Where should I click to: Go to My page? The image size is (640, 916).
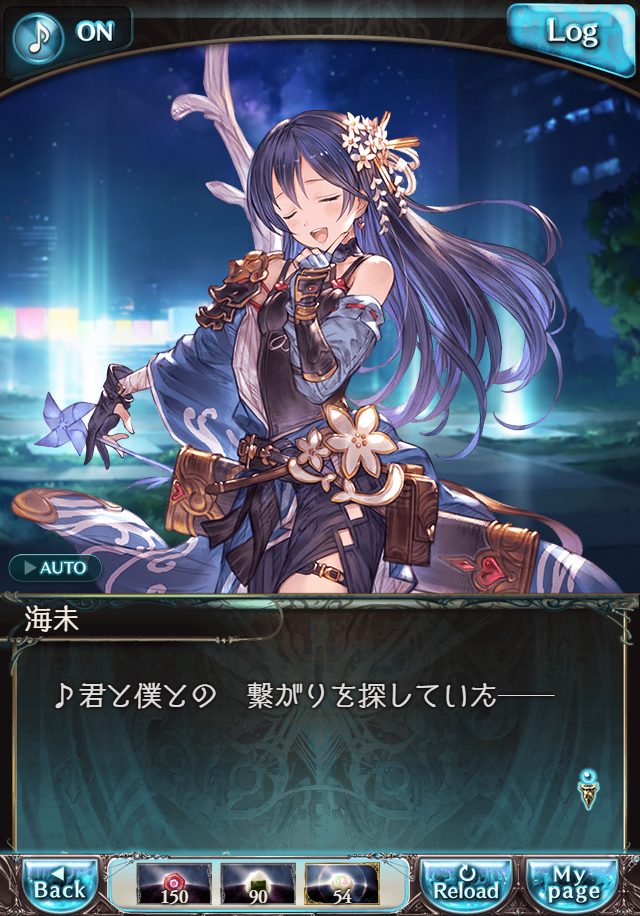click(x=573, y=884)
